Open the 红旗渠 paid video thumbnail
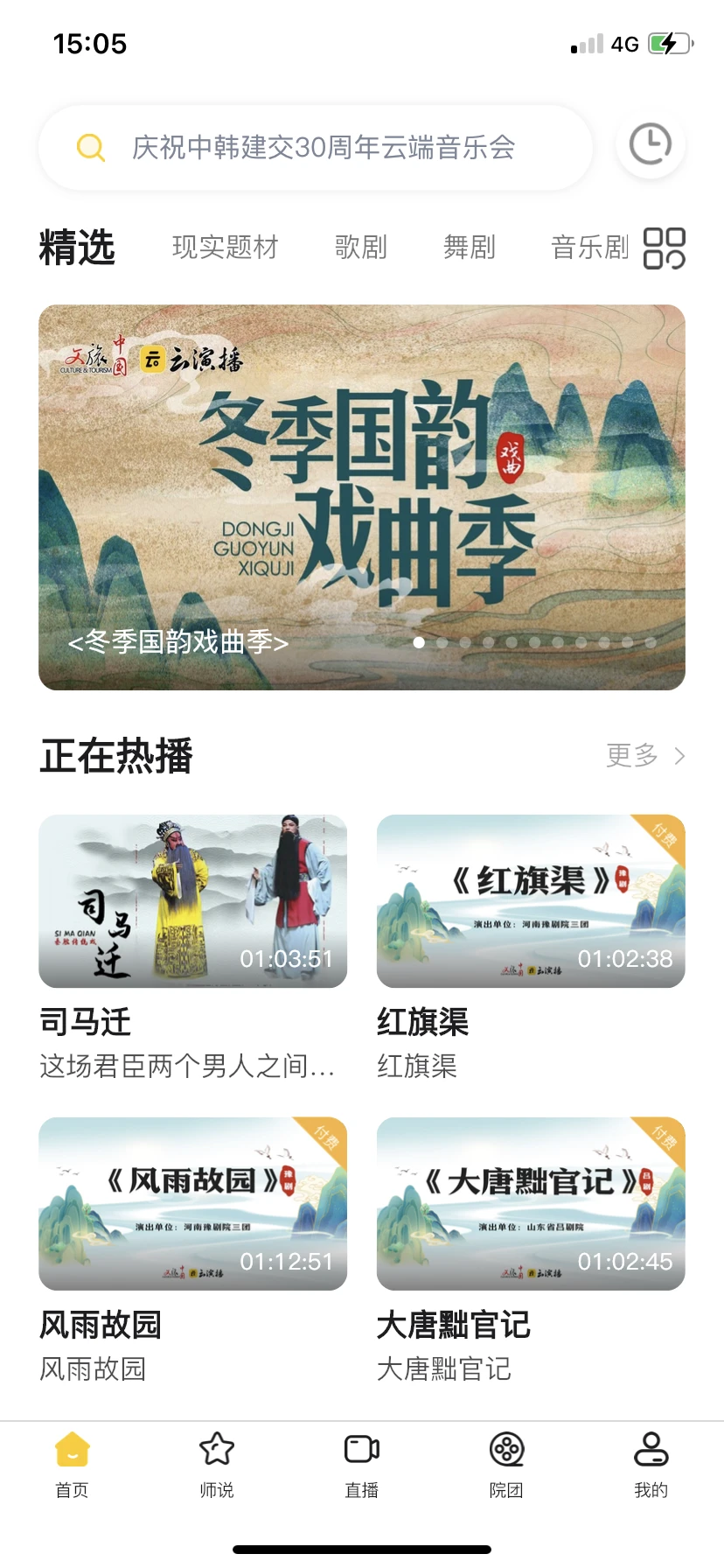This screenshot has width=724, height=1568. coord(531,901)
